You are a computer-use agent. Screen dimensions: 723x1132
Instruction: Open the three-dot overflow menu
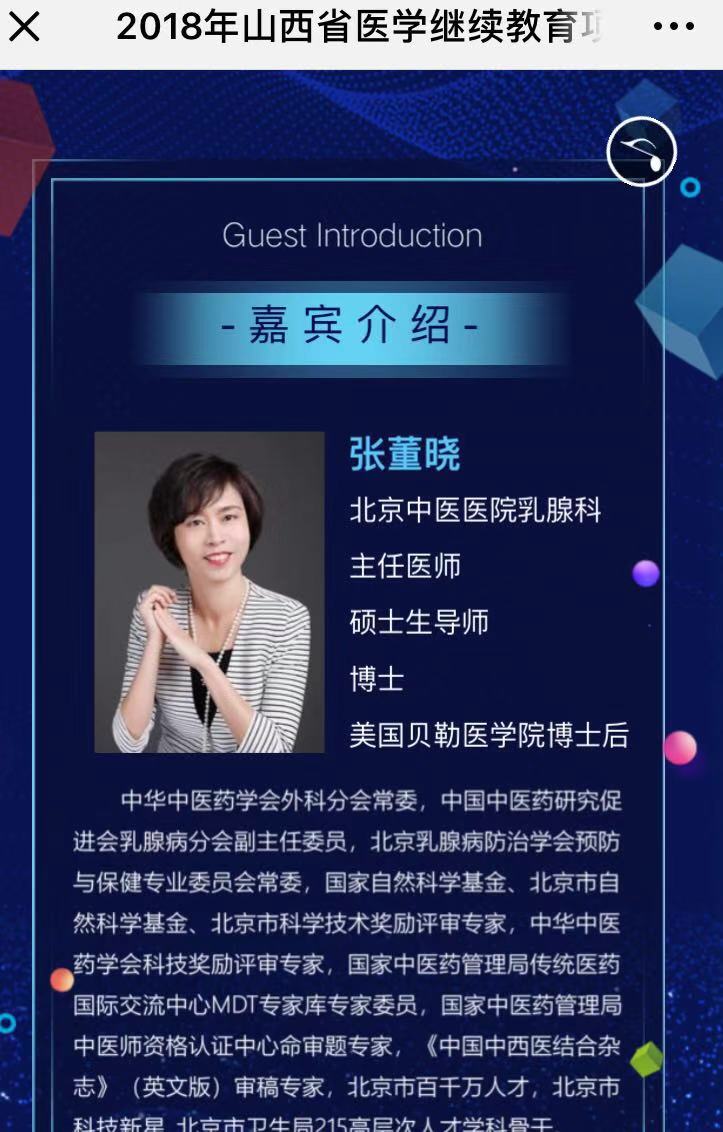[673, 27]
